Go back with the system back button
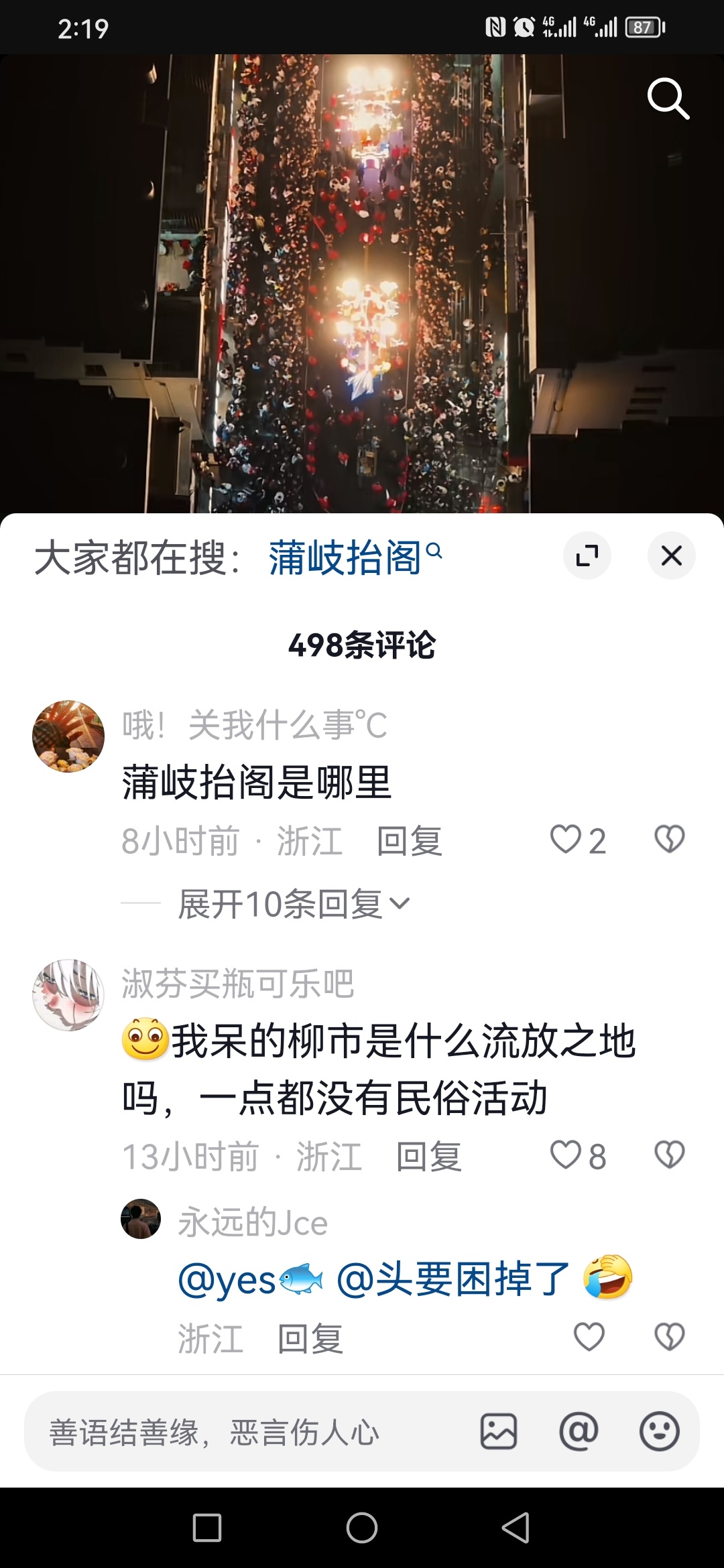The image size is (724, 1568). click(516, 1528)
